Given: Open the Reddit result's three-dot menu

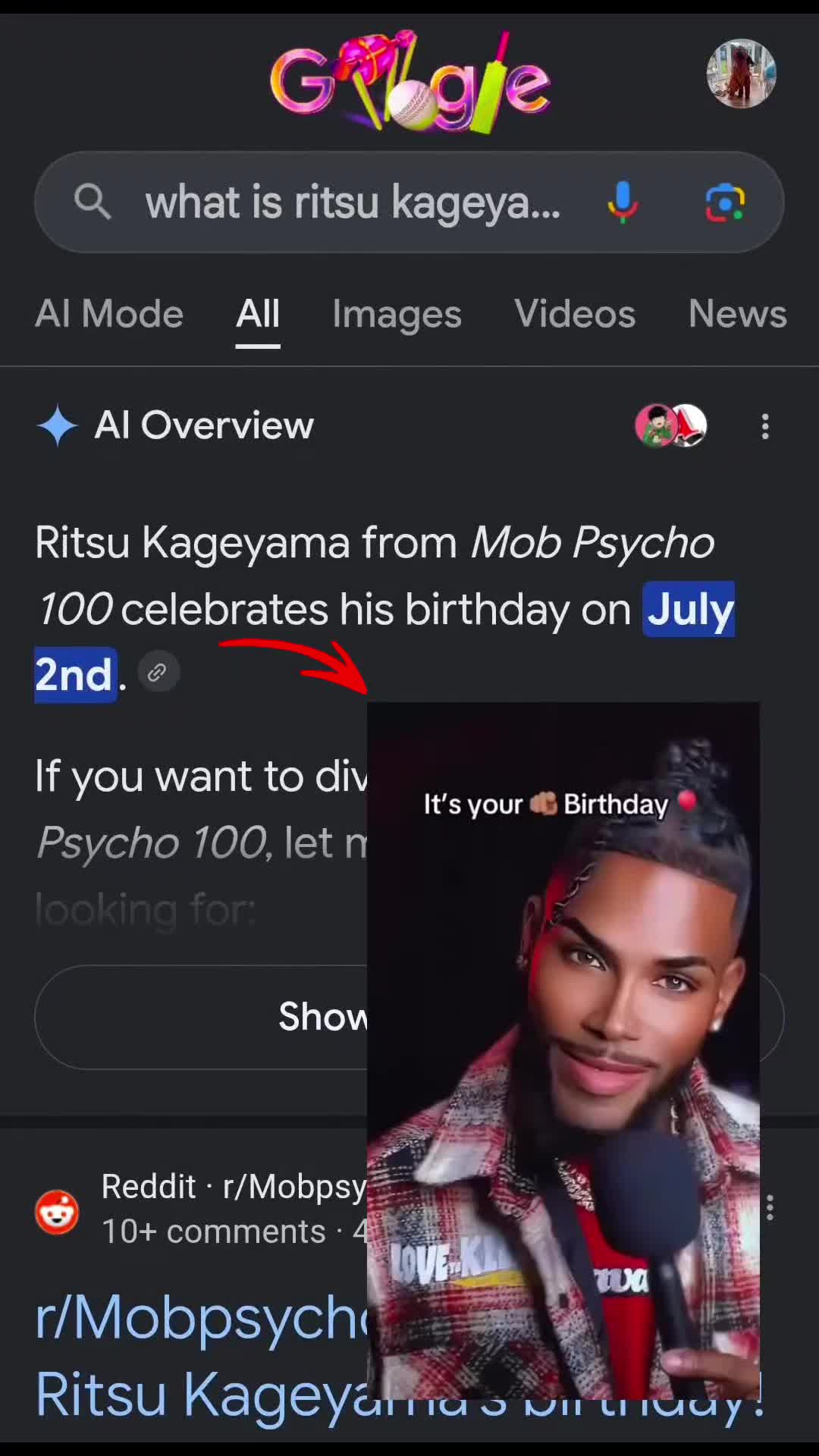Looking at the screenshot, I should pos(770,1207).
